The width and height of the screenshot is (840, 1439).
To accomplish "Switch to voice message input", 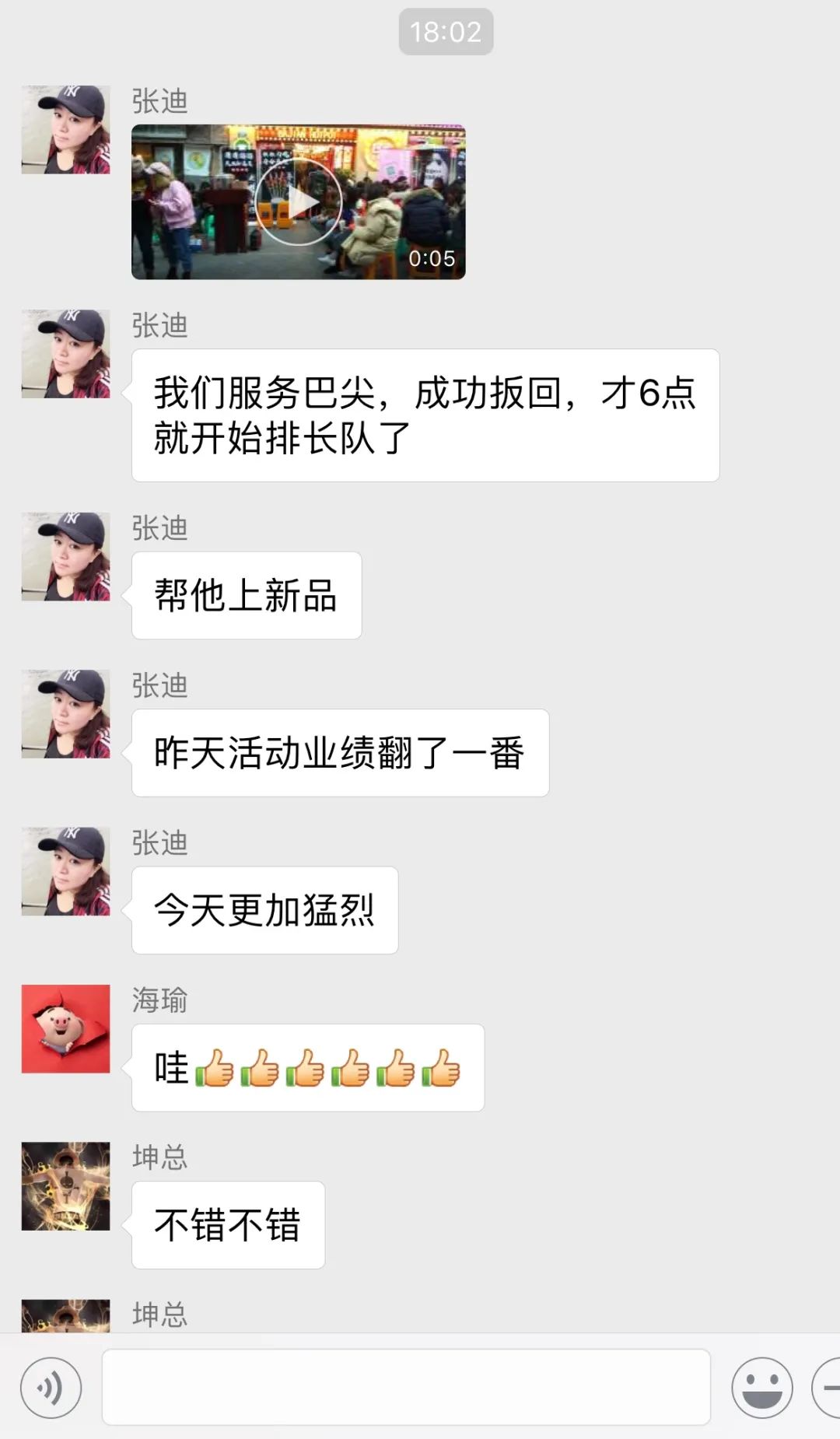I will coord(51,1388).
